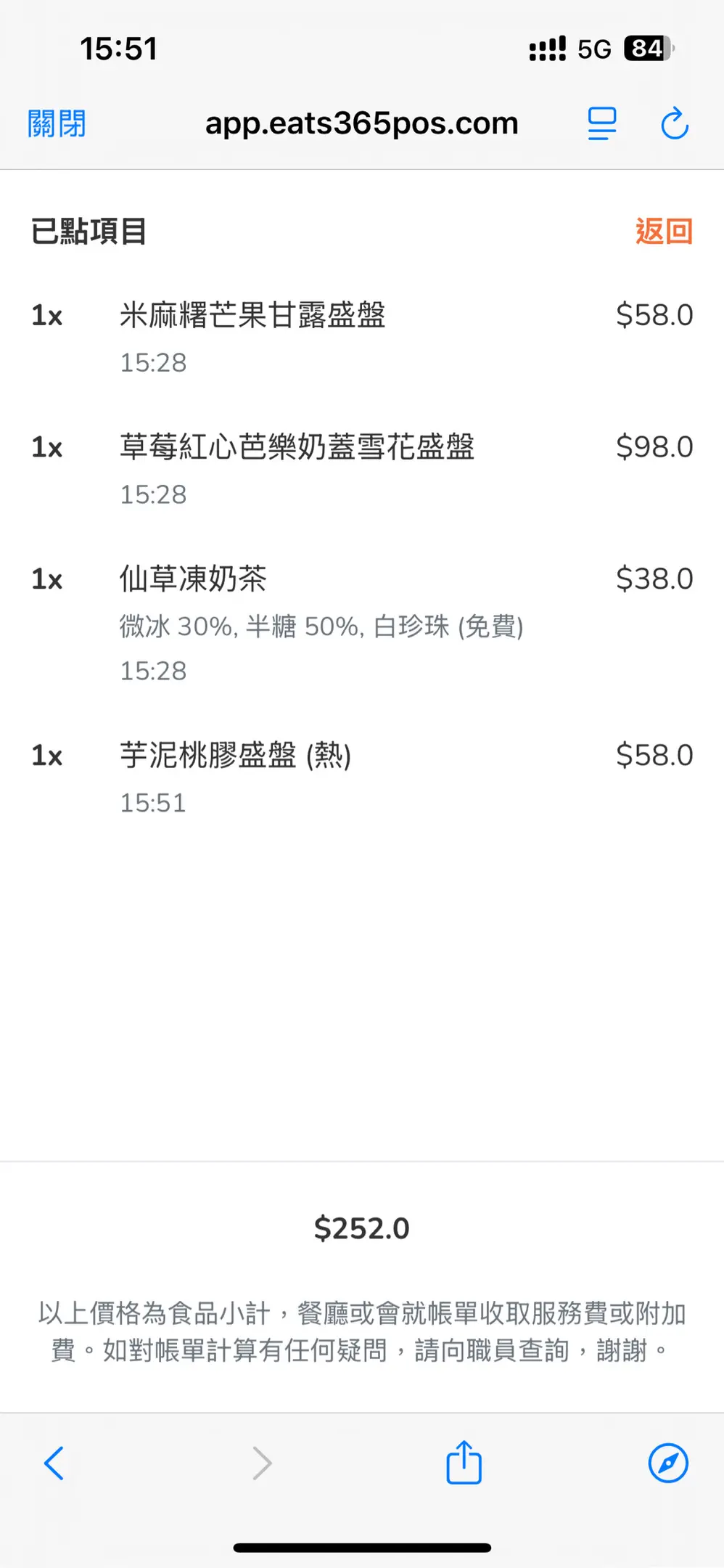The width and height of the screenshot is (724, 1568).
Task: Reload the page
Action: tap(674, 123)
